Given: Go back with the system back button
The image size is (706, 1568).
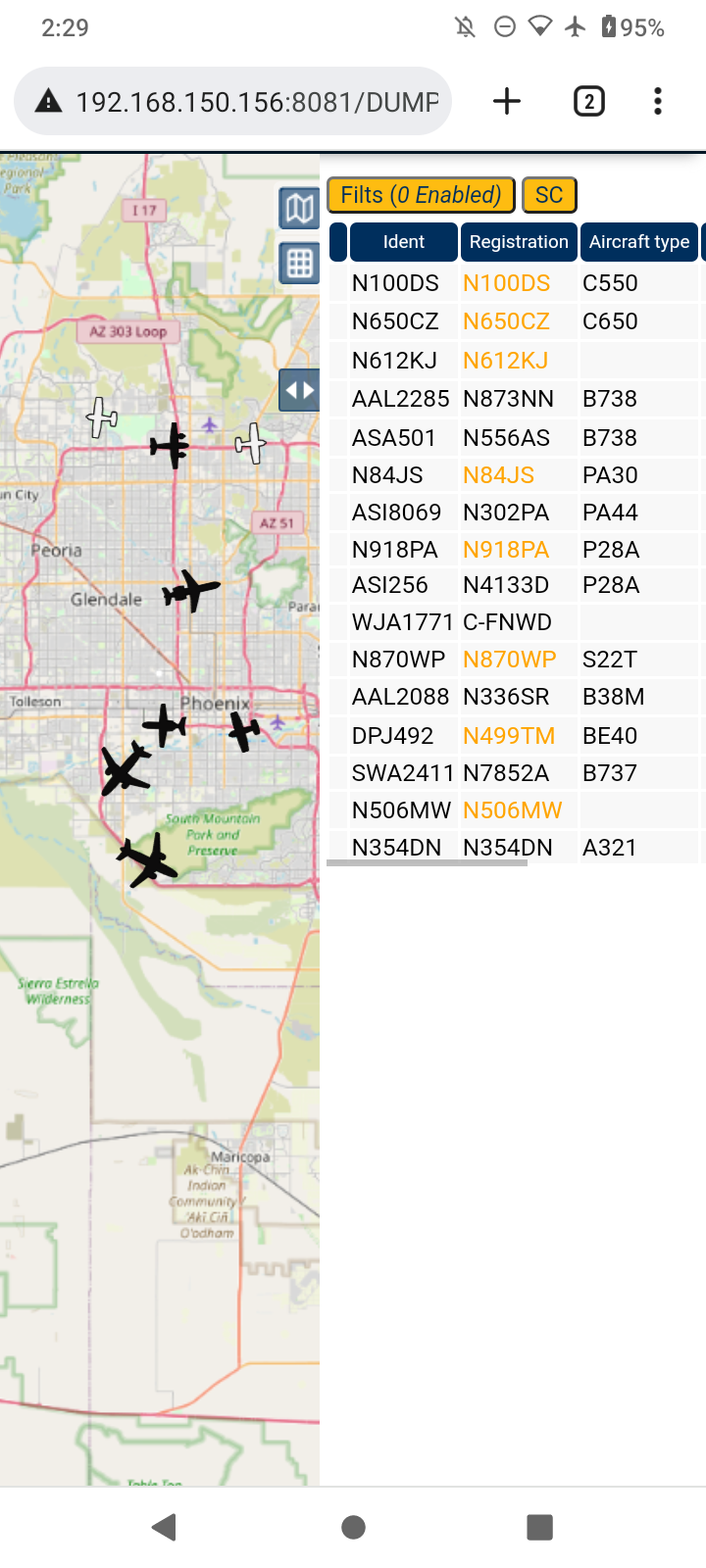Looking at the screenshot, I should (x=165, y=1527).
